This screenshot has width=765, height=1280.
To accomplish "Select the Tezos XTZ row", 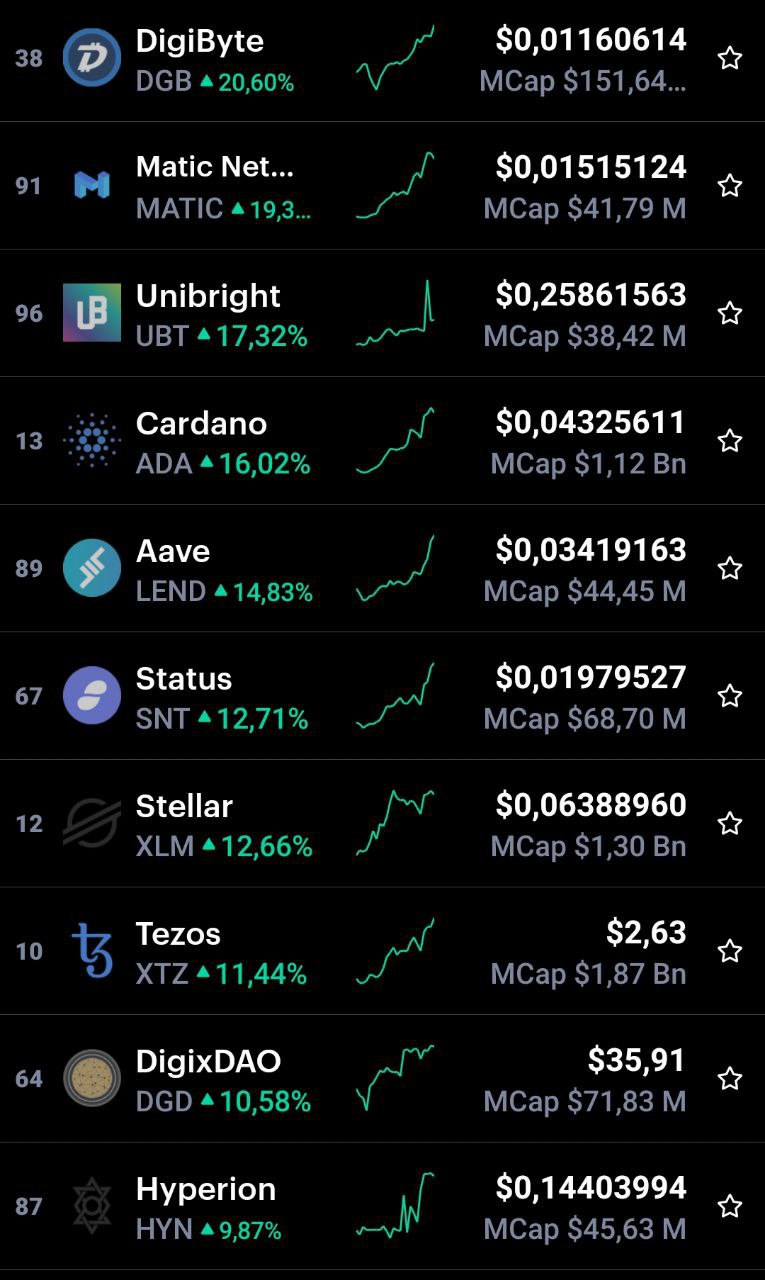I will [x=382, y=951].
